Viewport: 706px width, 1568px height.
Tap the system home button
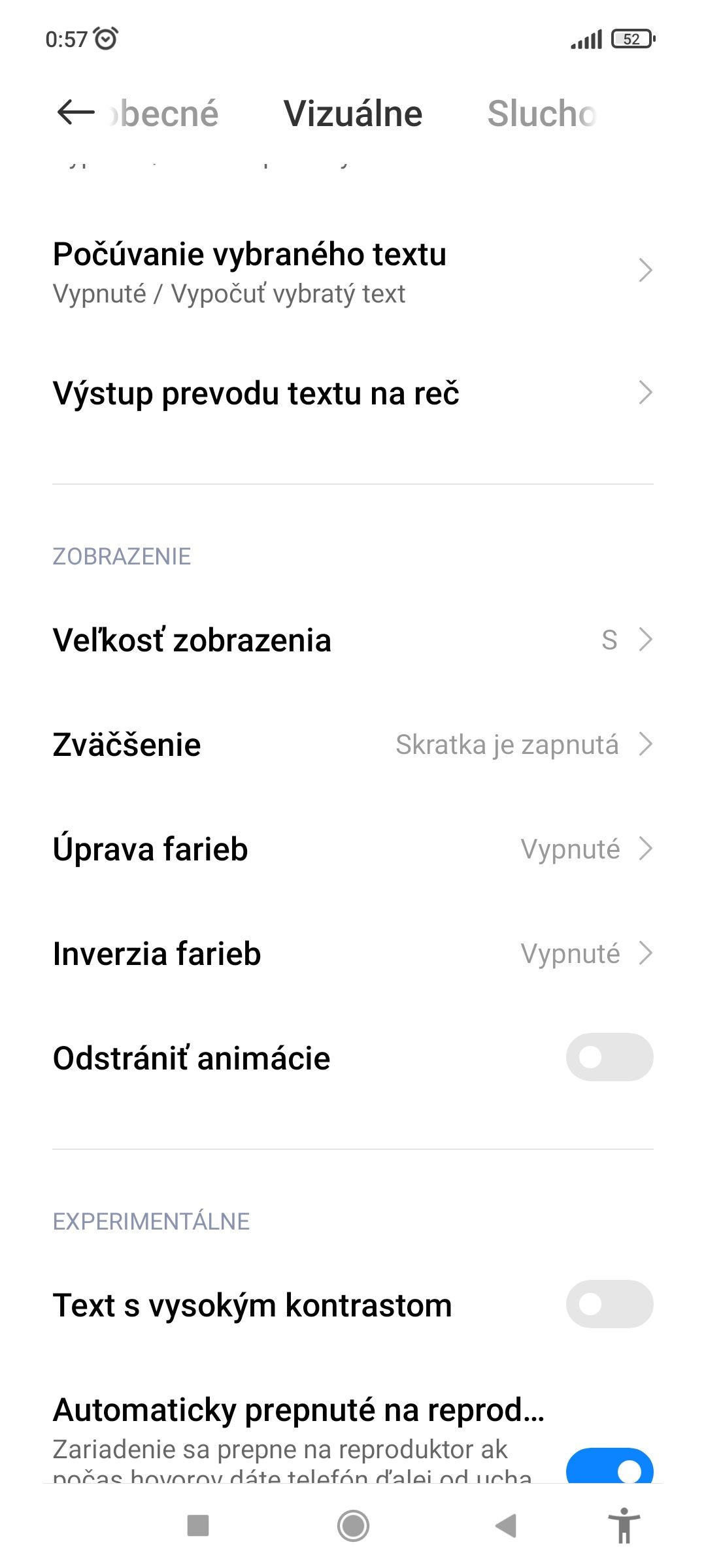click(x=353, y=1526)
